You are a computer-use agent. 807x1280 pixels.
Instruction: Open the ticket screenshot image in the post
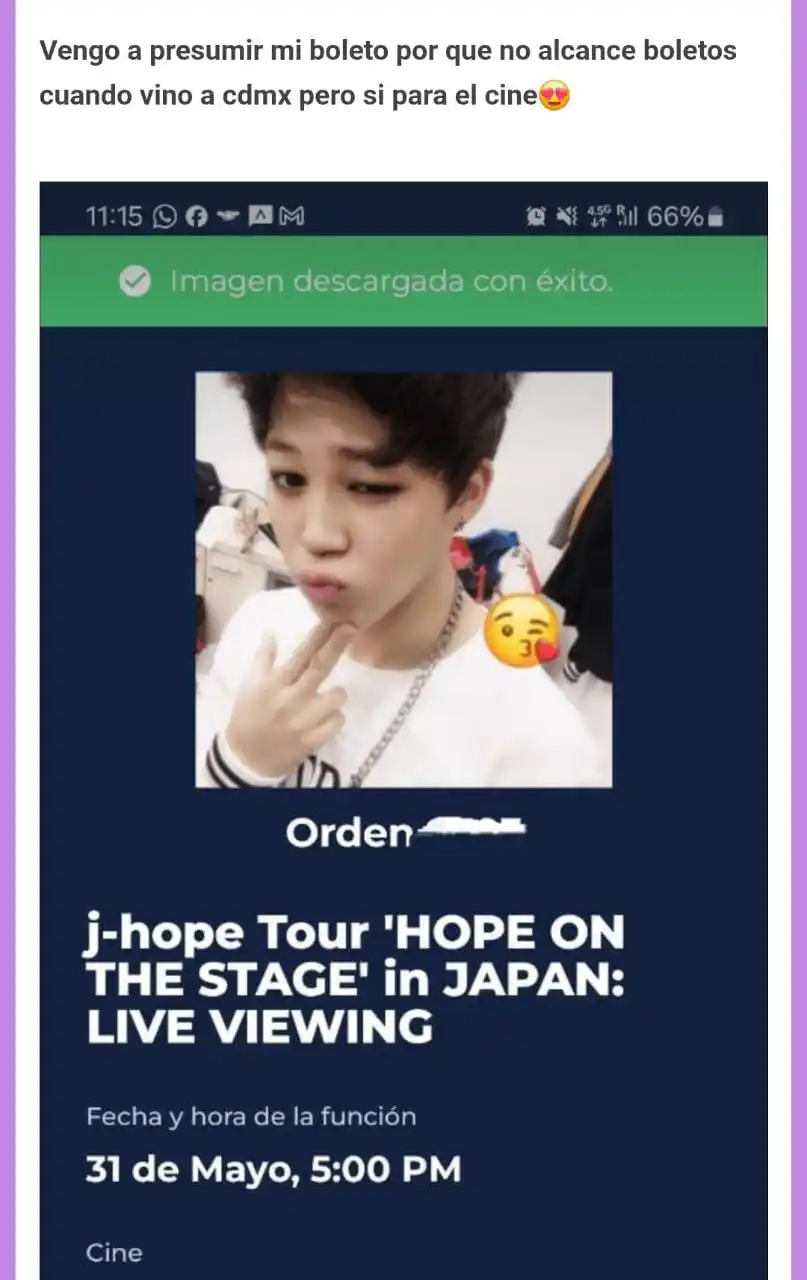tap(403, 730)
